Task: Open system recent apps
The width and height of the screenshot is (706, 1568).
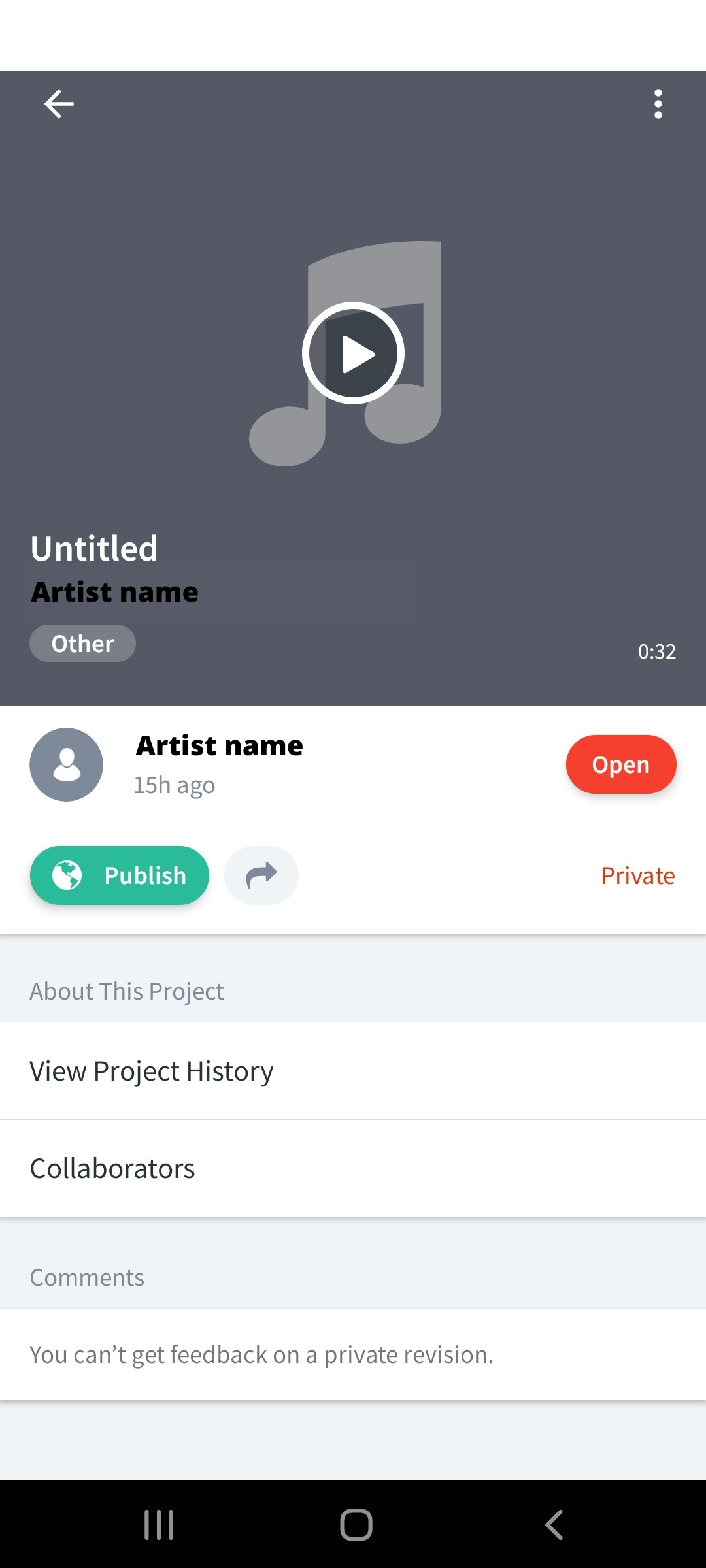Action: 159,1525
